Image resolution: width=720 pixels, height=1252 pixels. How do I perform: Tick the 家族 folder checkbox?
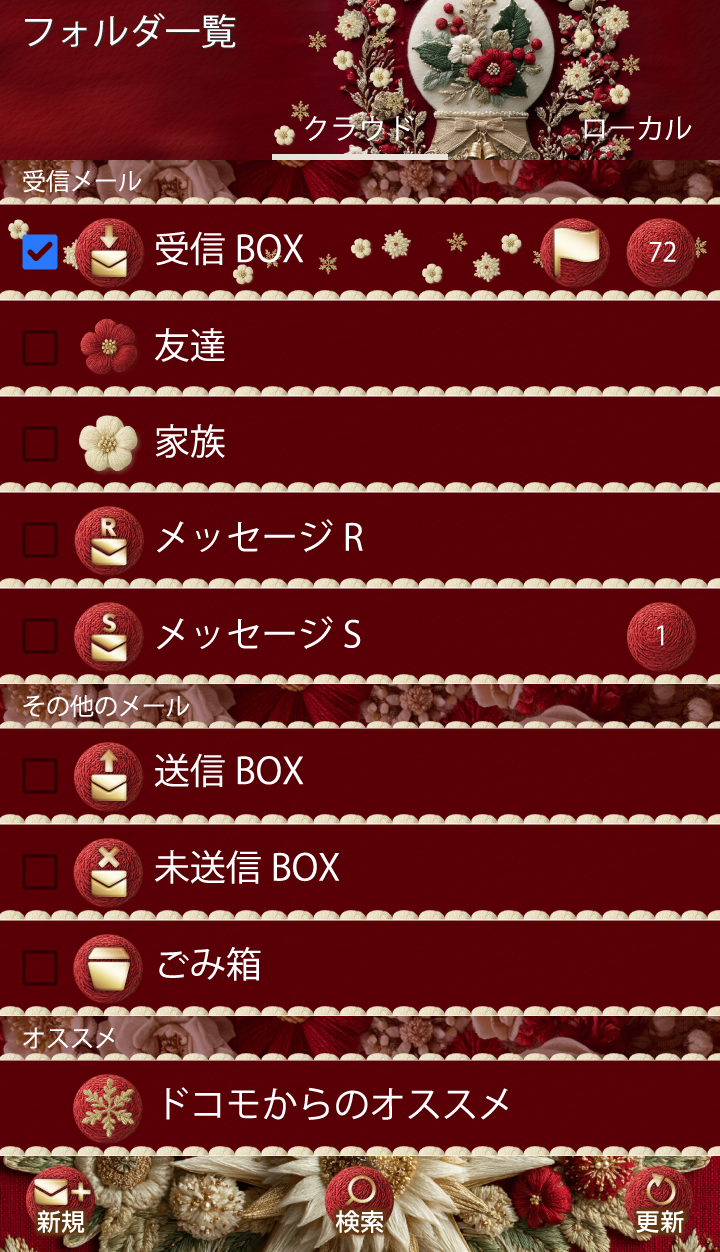(40, 443)
